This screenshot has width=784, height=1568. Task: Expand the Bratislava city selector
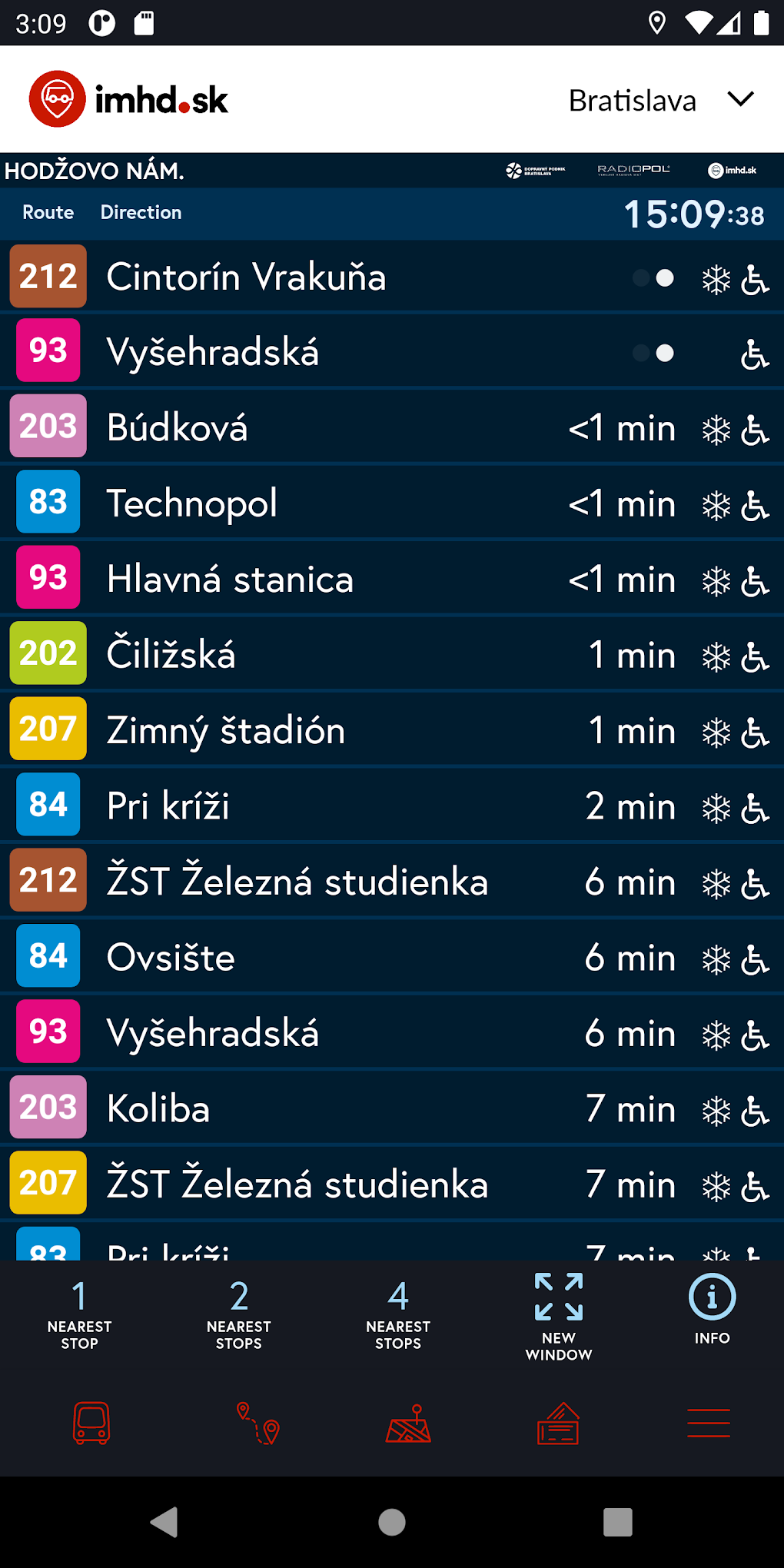pyautogui.click(x=663, y=99)
